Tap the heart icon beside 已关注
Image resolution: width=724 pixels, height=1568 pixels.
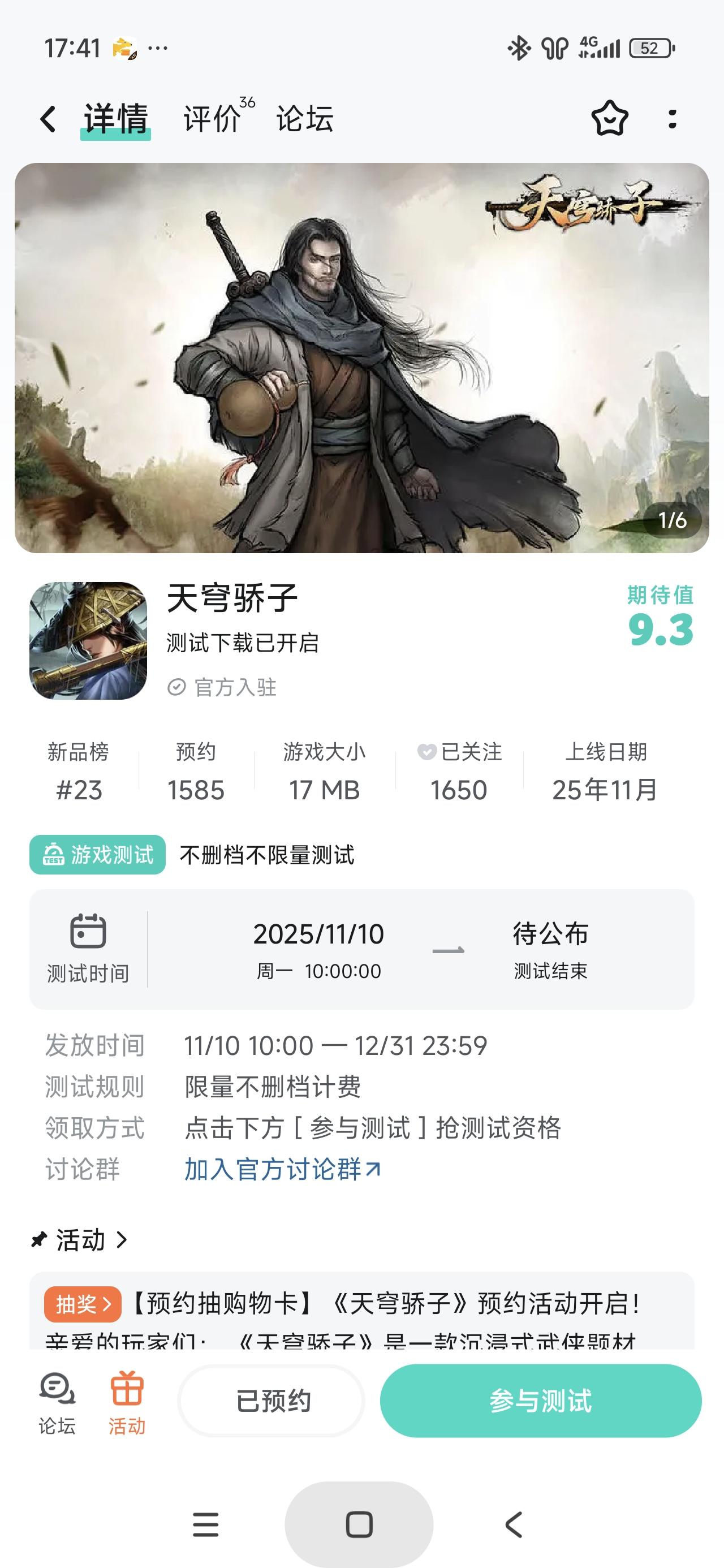427,752
